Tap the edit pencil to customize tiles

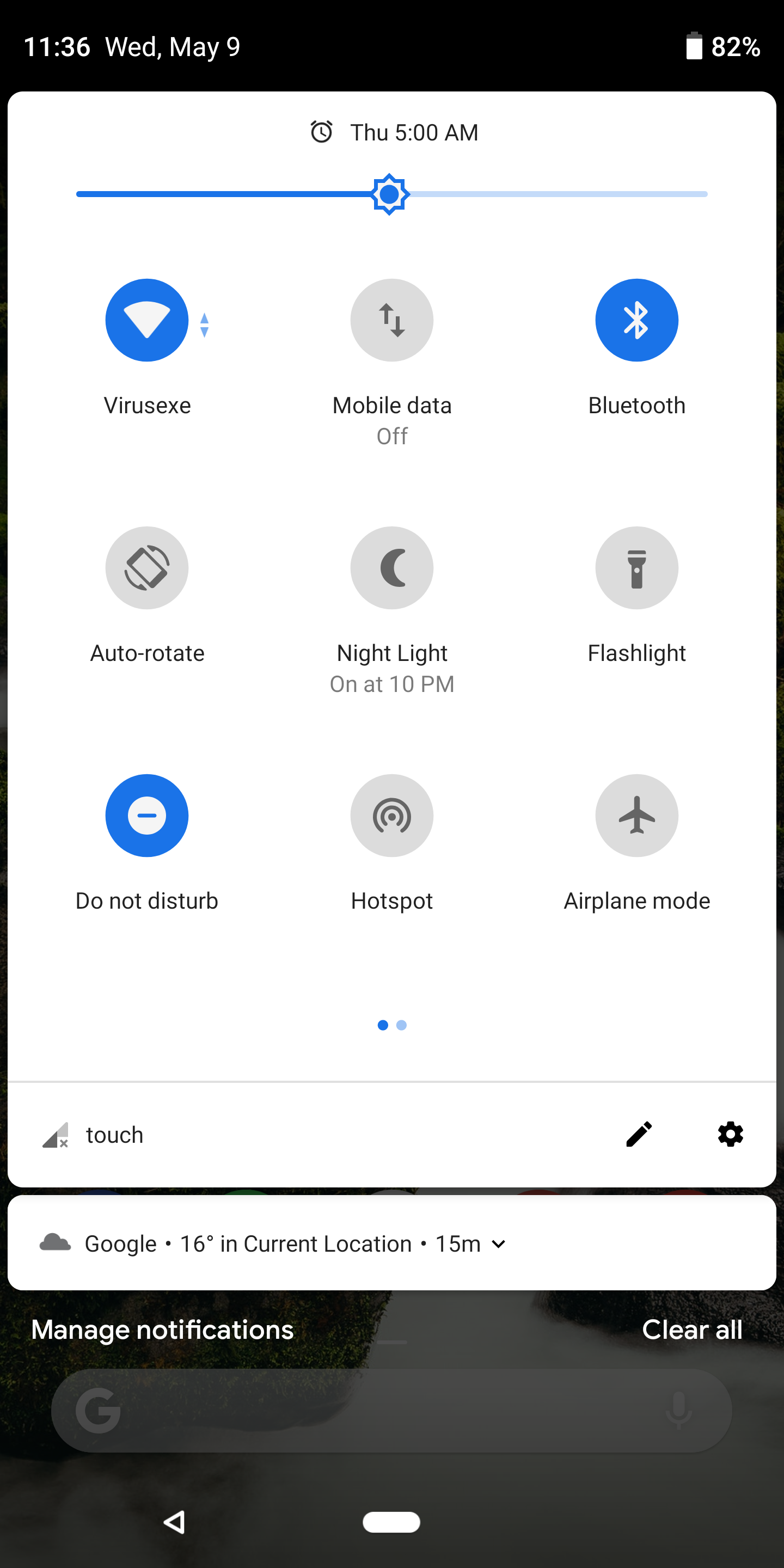coord(639,1134)
